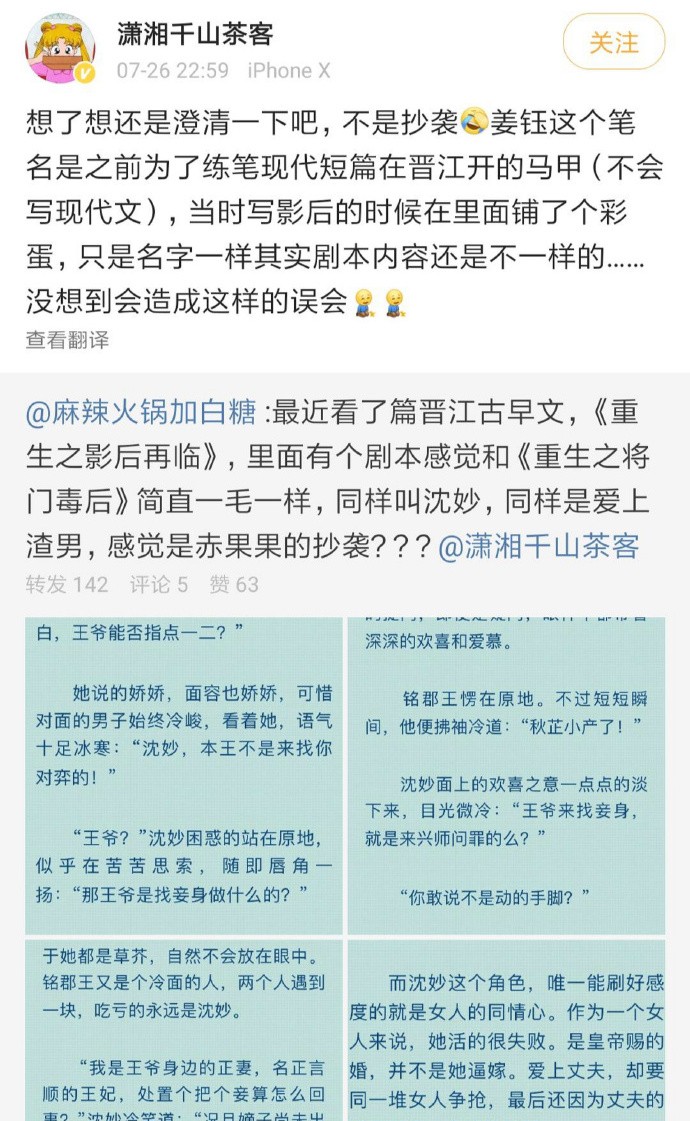Open comments via 评论 5
This screenshot has height=1121, width=690.
[158, 585]
